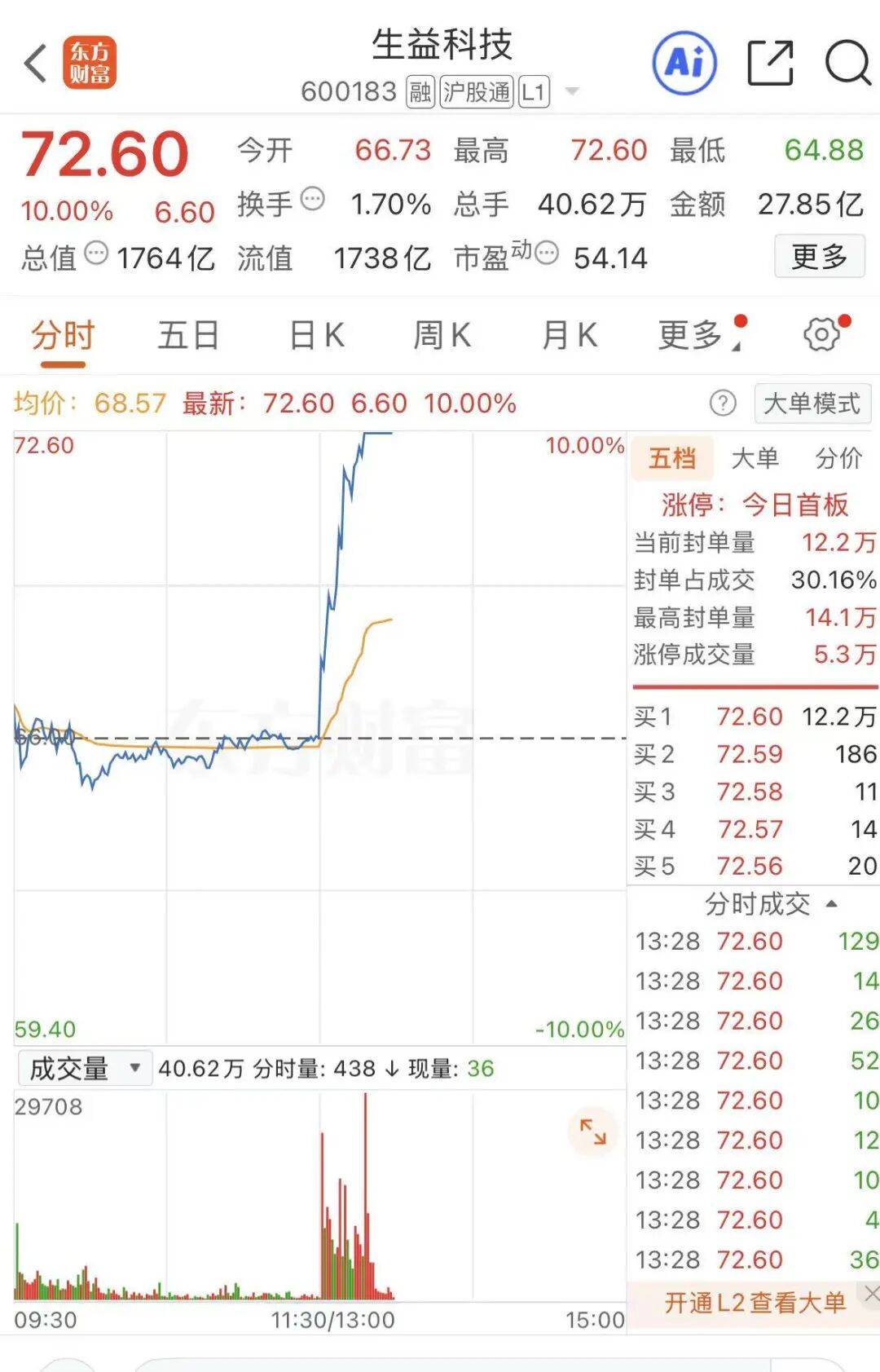
Task: Open chart settings gear
Action: 821,334
